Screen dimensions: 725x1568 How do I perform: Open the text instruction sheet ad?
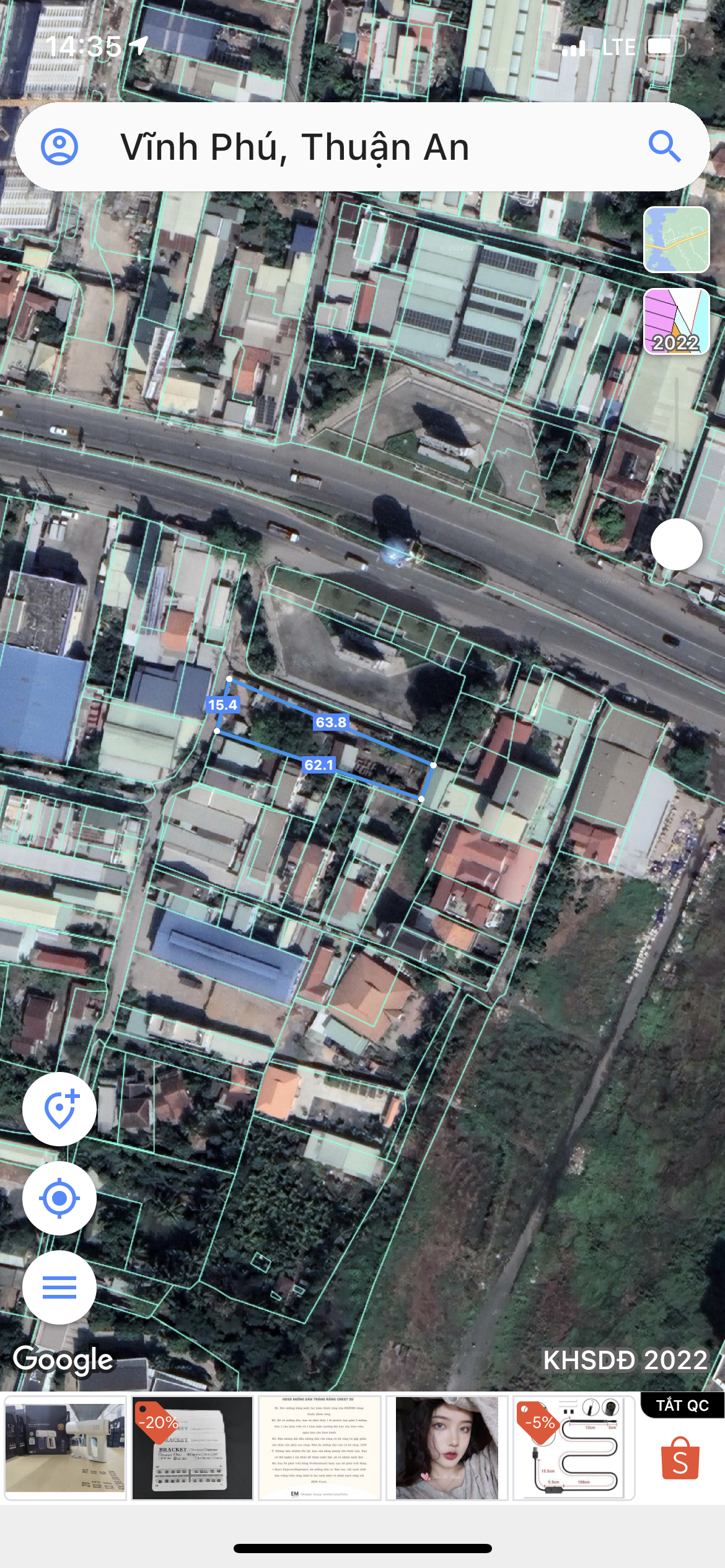(320, 1448)
